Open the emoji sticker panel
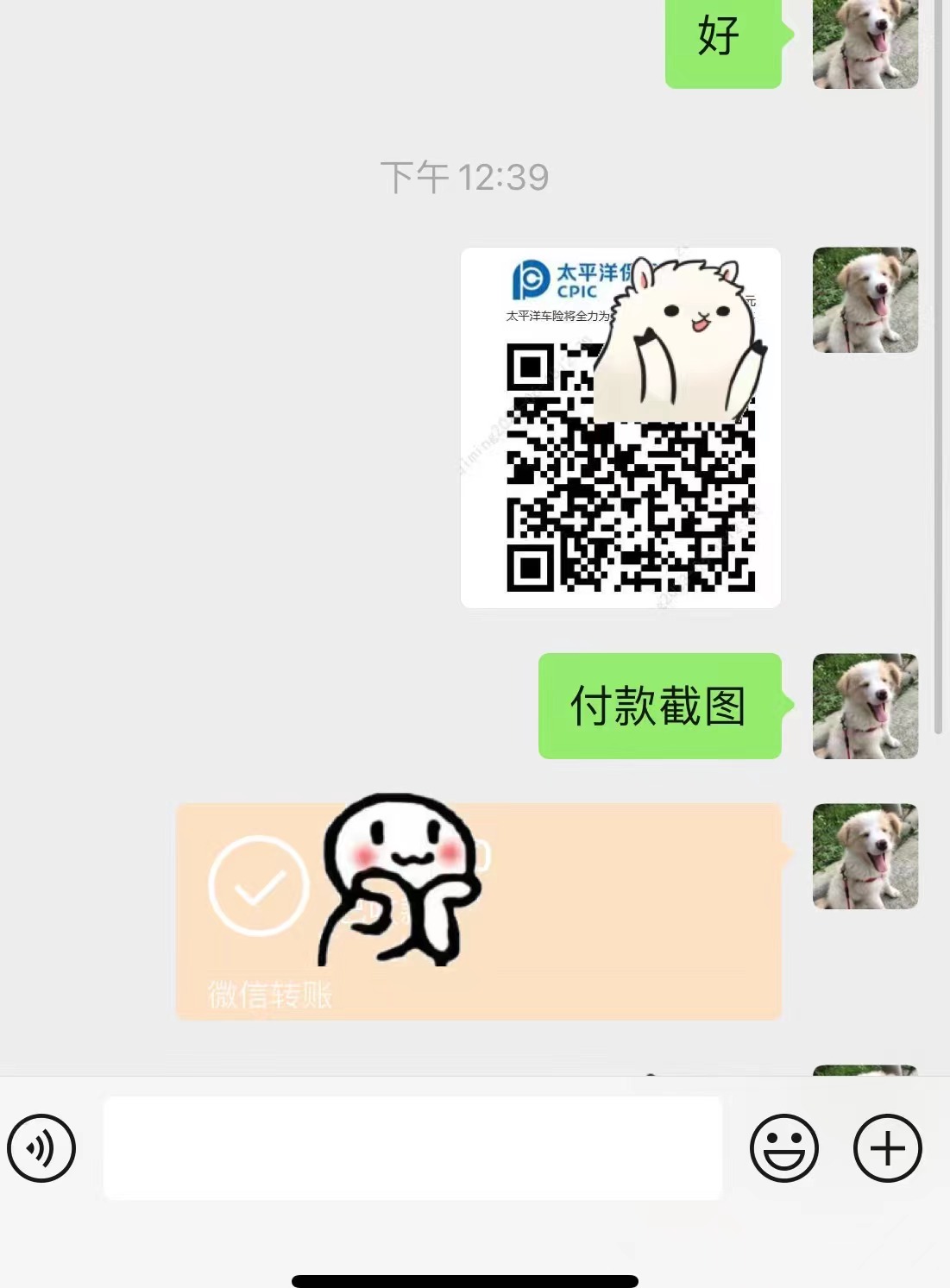This screenshot has width=950, height=1288. coord(783,1148)
